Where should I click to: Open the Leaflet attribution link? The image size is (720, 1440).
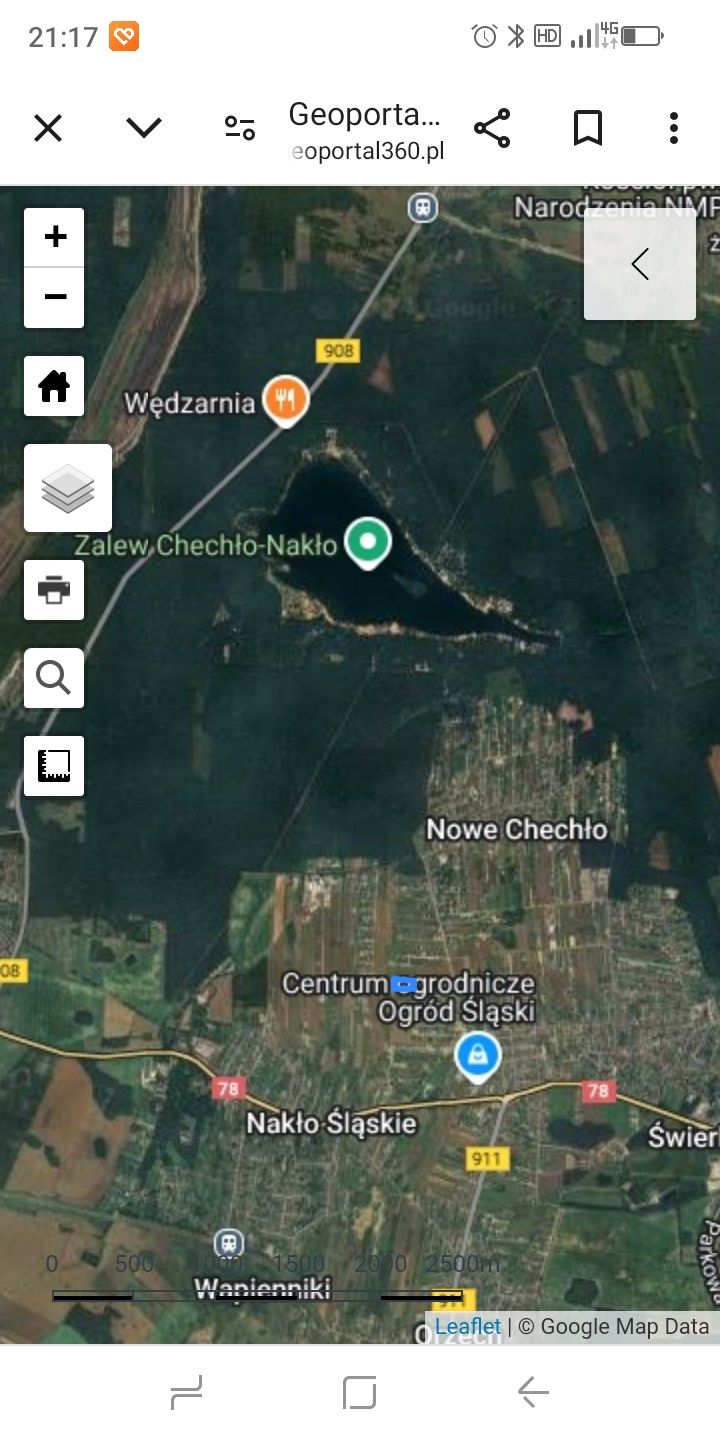click(x=468, y=1327)
